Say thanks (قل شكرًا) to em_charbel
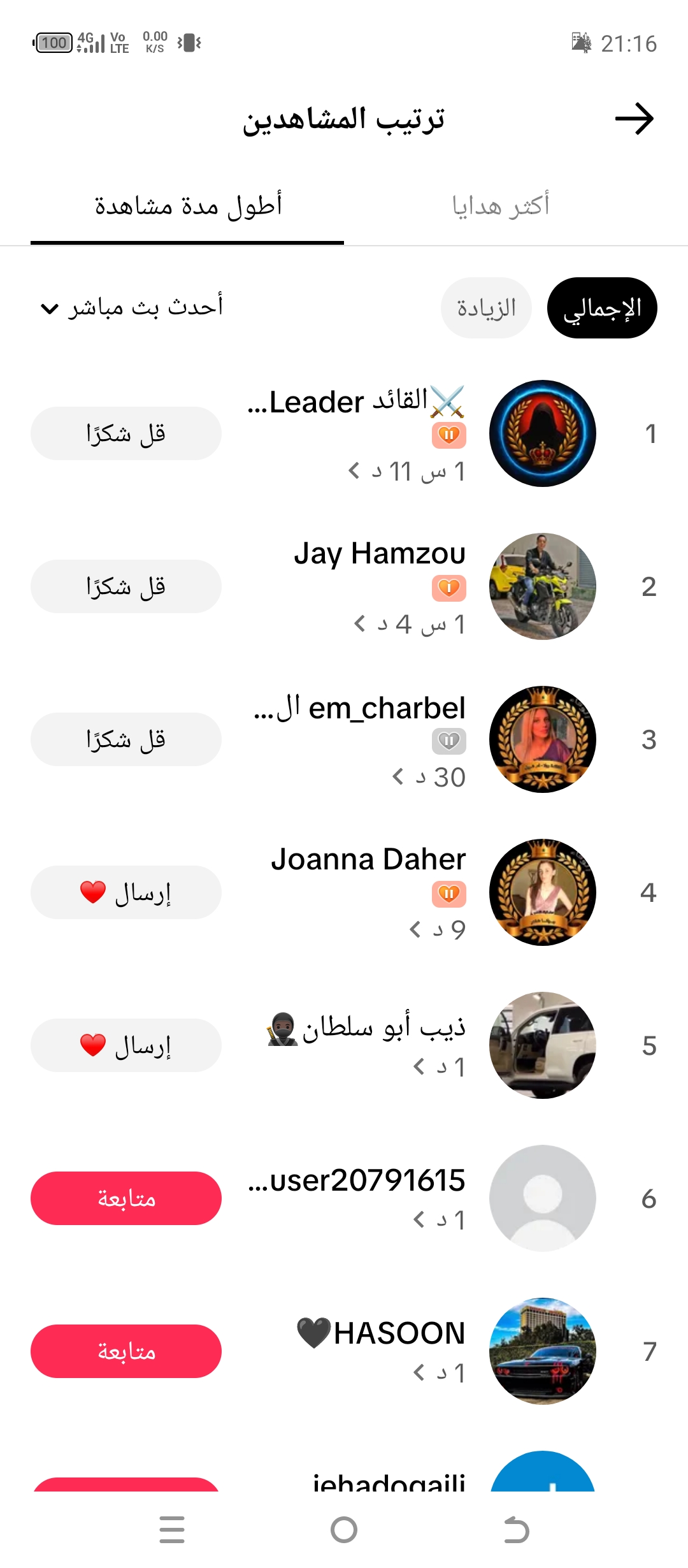This screenshot has height=1568, width=688. click(126, 739)
